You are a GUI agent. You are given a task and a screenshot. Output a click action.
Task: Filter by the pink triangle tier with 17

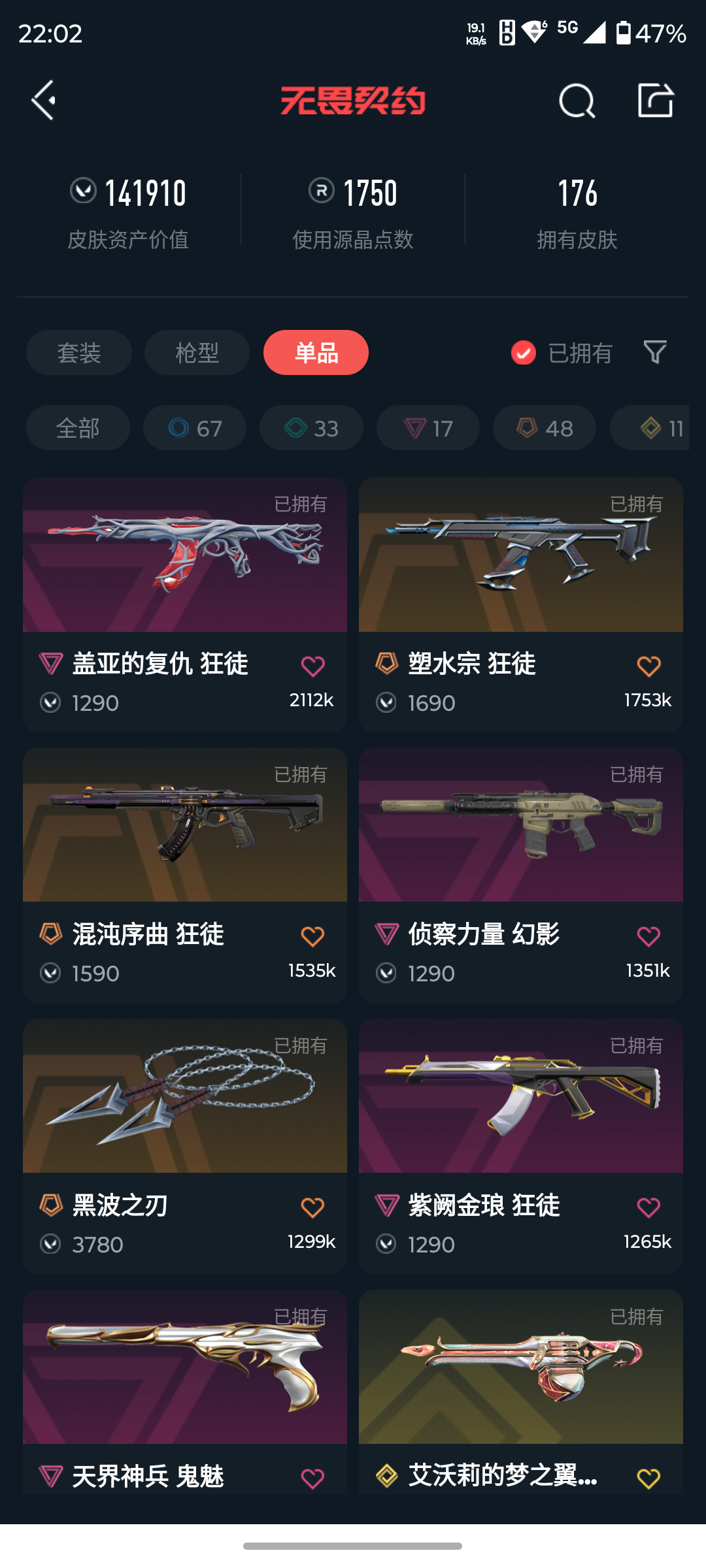pos(428,428)
